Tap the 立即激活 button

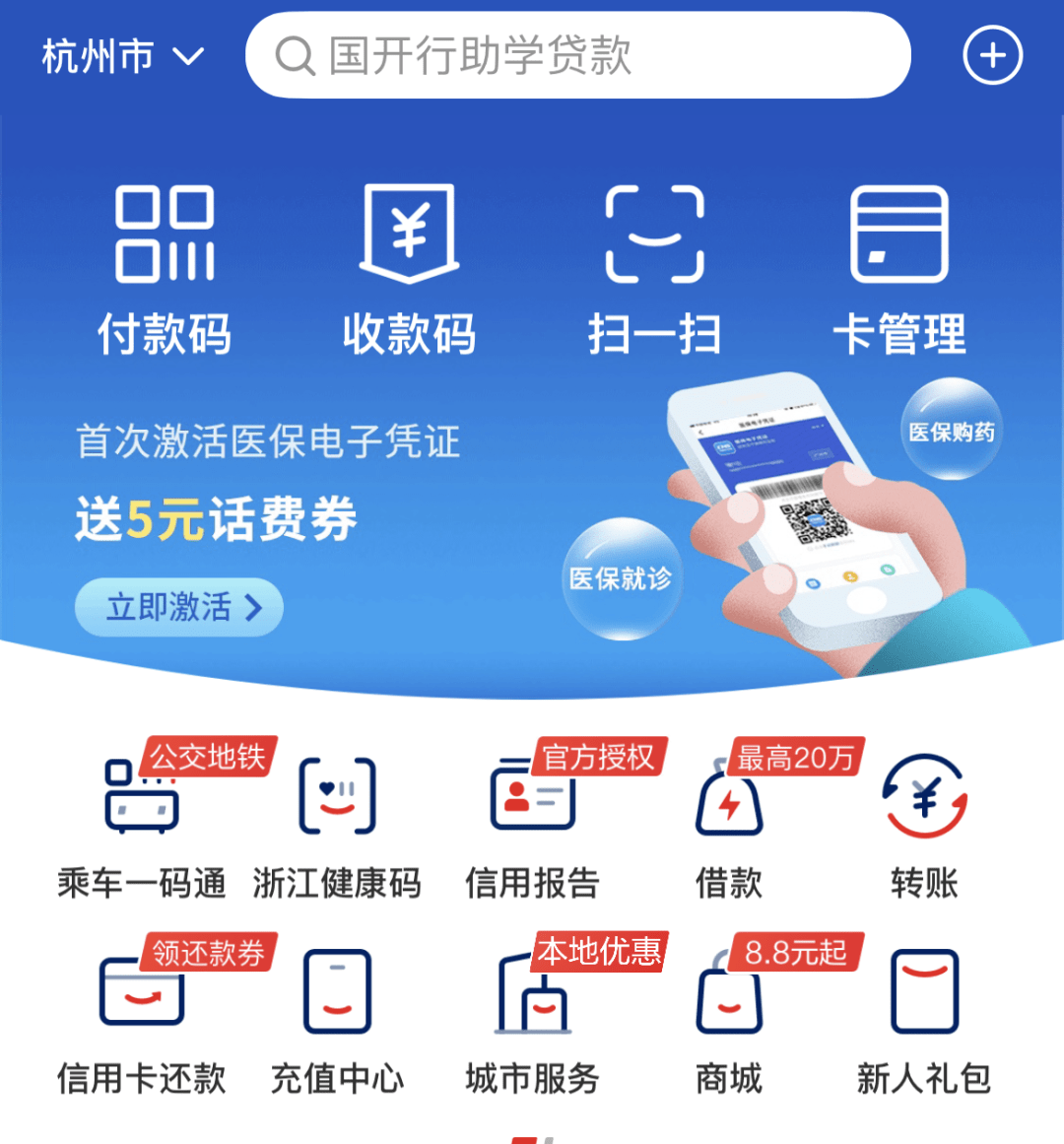[179, 607]
